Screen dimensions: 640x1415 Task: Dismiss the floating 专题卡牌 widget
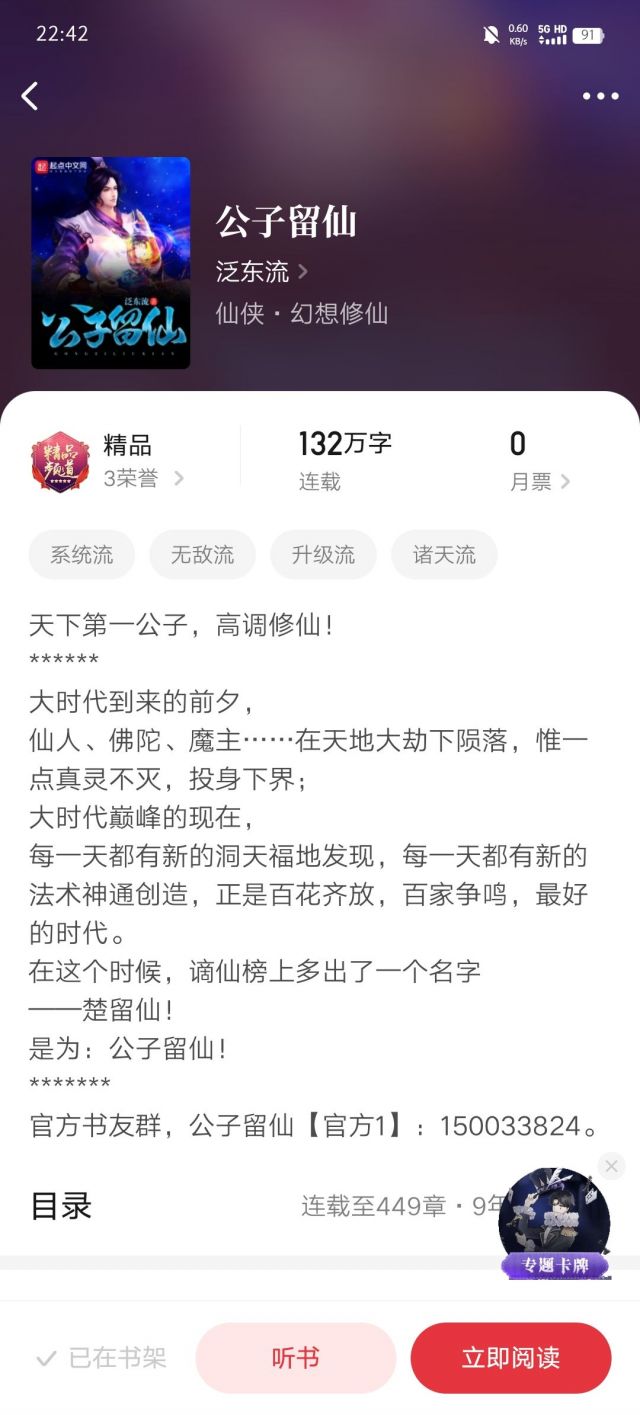(611, 1166)
